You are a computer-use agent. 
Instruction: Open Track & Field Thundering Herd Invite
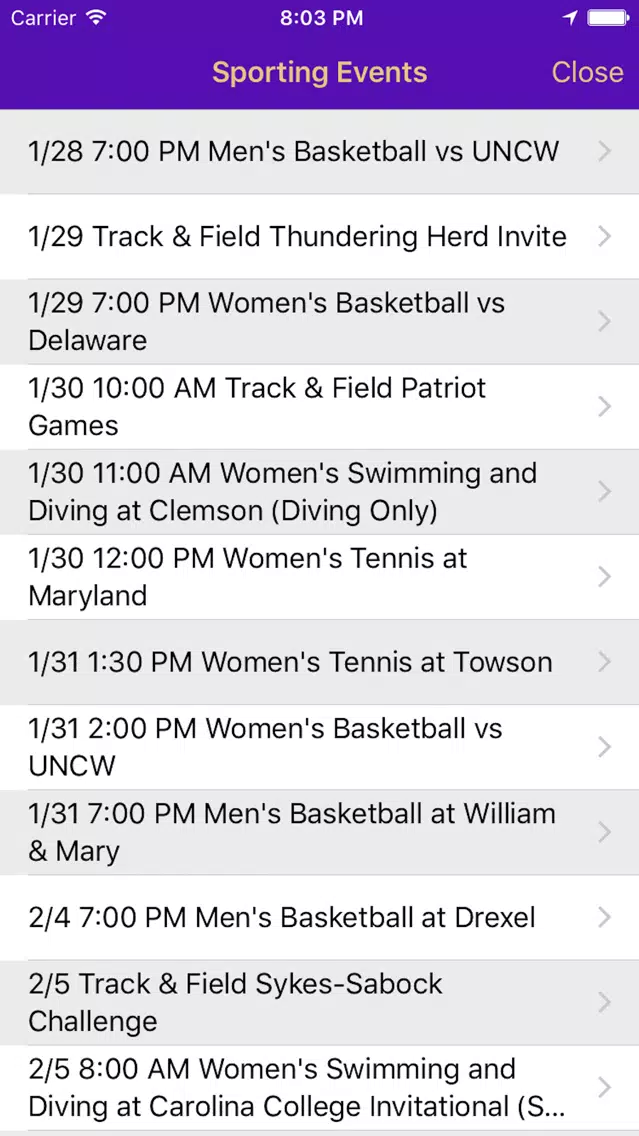tap(320, 236)
